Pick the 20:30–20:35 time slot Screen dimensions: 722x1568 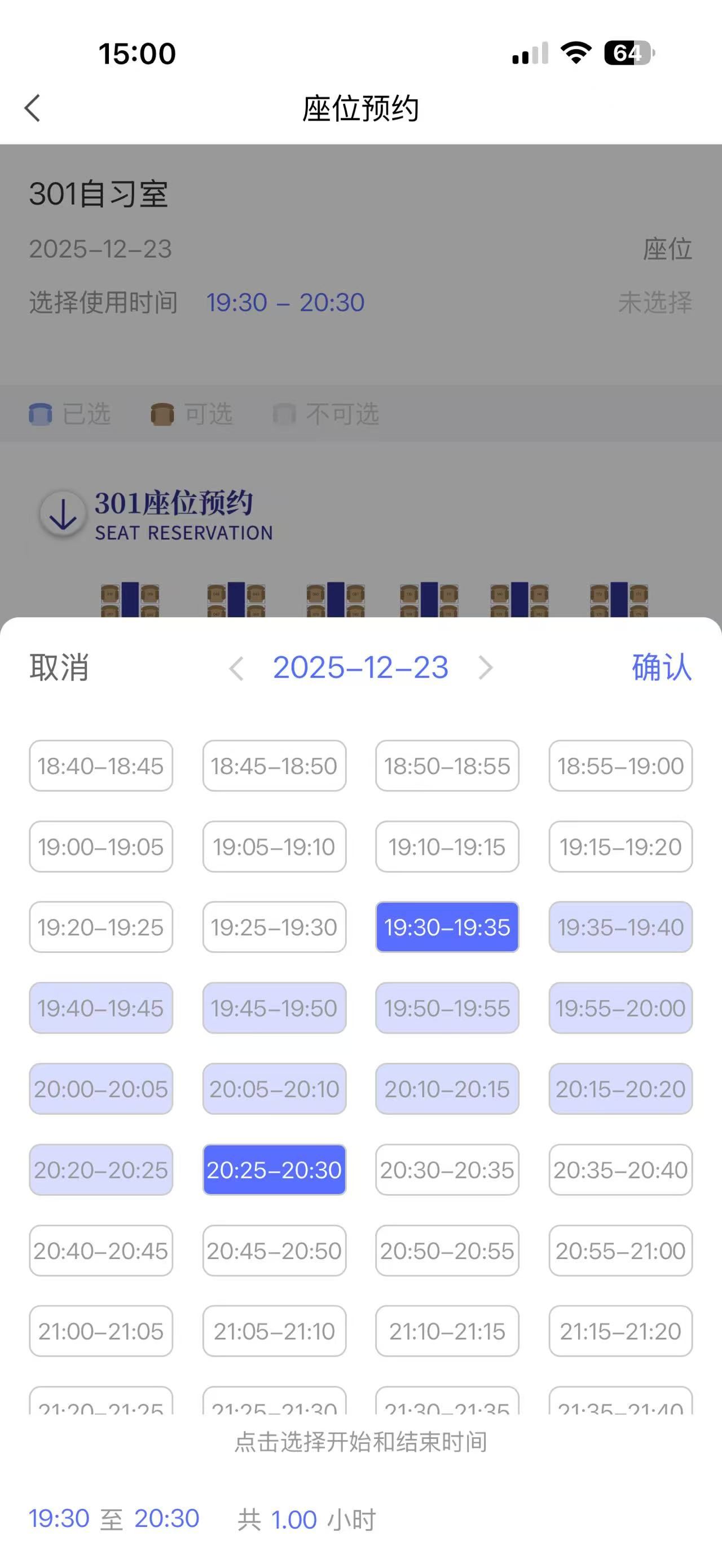coord(447,1170)
